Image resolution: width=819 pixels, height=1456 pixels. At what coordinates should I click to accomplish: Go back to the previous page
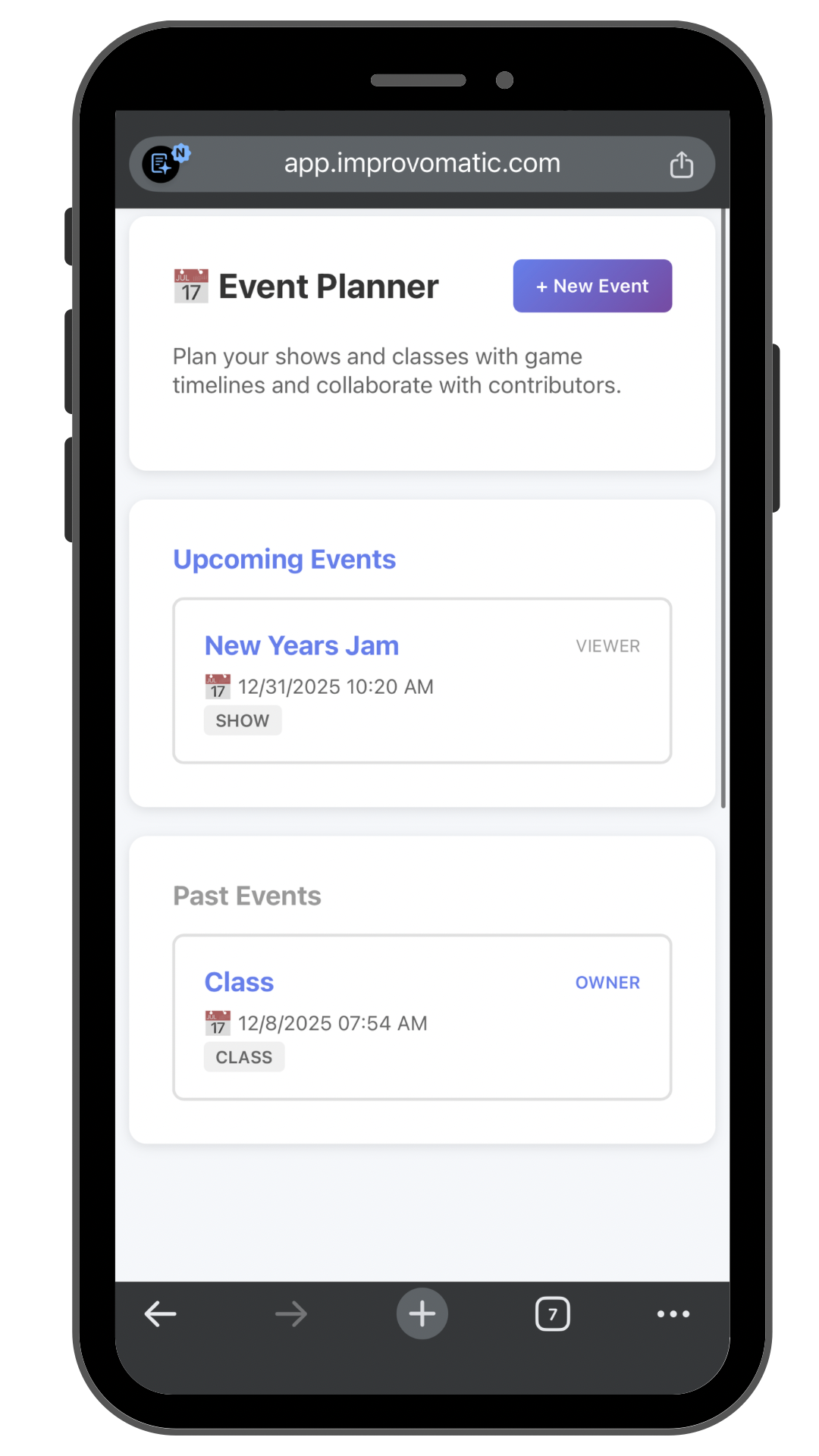point(161,1313)
